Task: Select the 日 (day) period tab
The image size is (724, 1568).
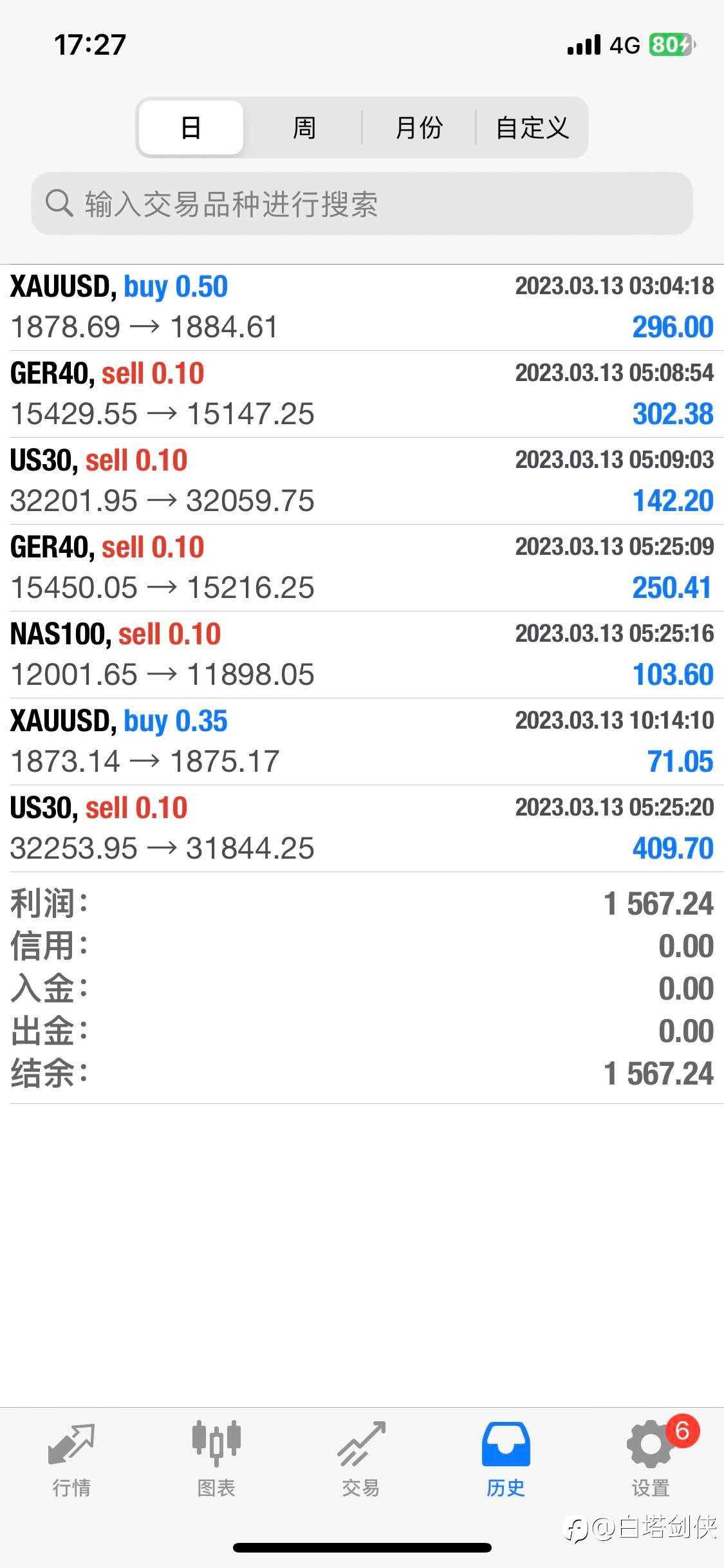Action: (191, 127)
